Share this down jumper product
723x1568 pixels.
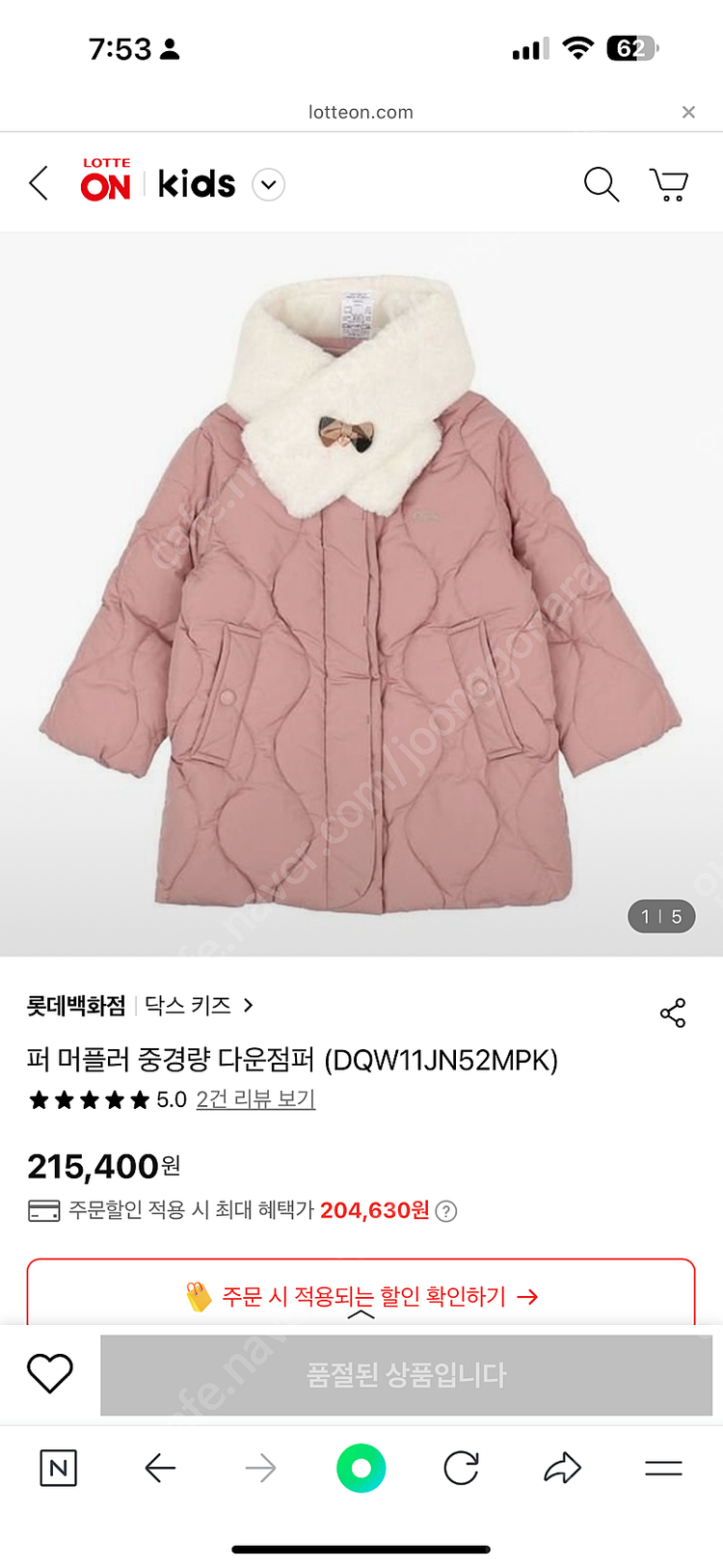[672, 1012]
